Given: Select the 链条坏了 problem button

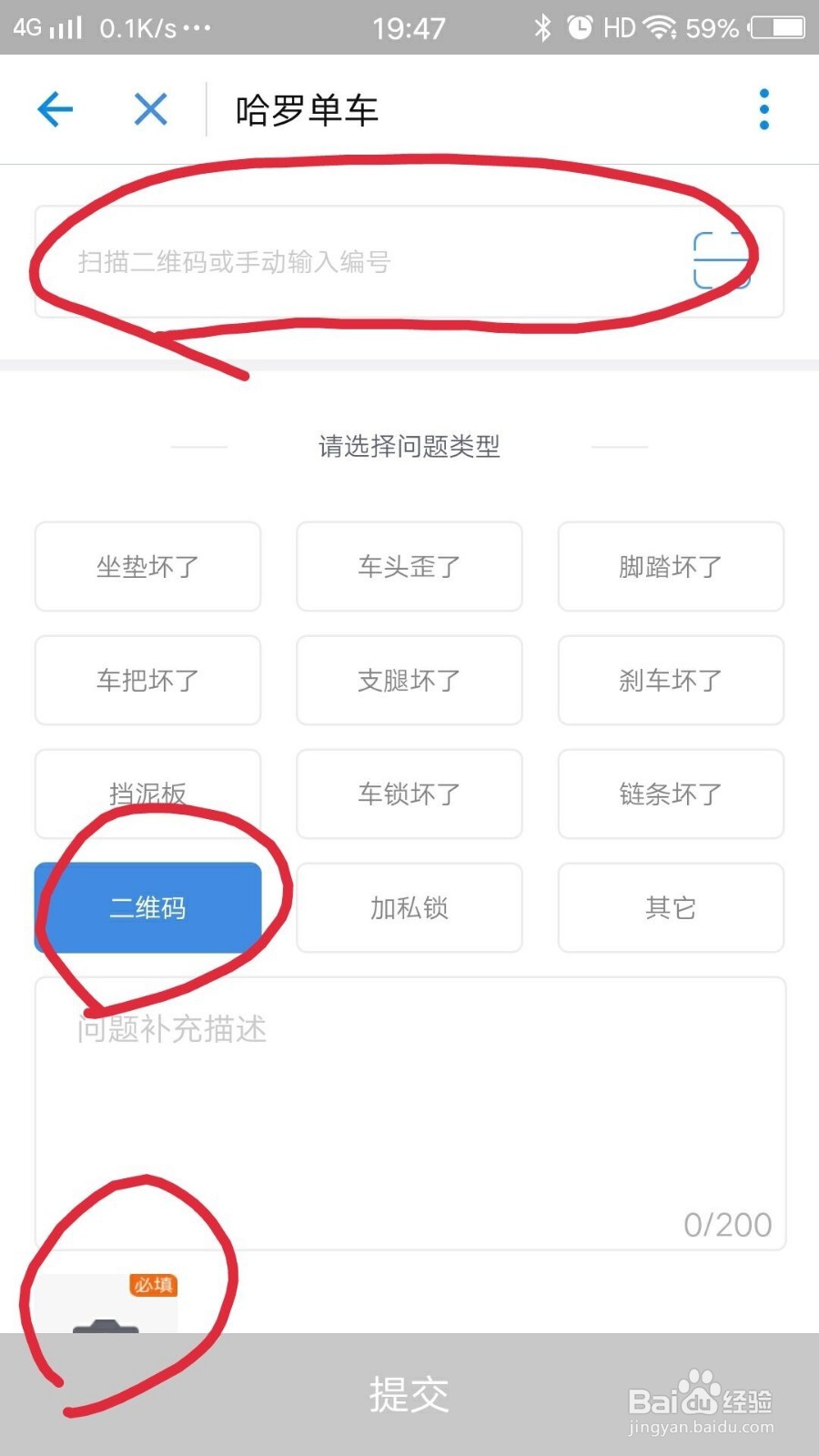Looking at the screenshot, I should click(670, 794).
